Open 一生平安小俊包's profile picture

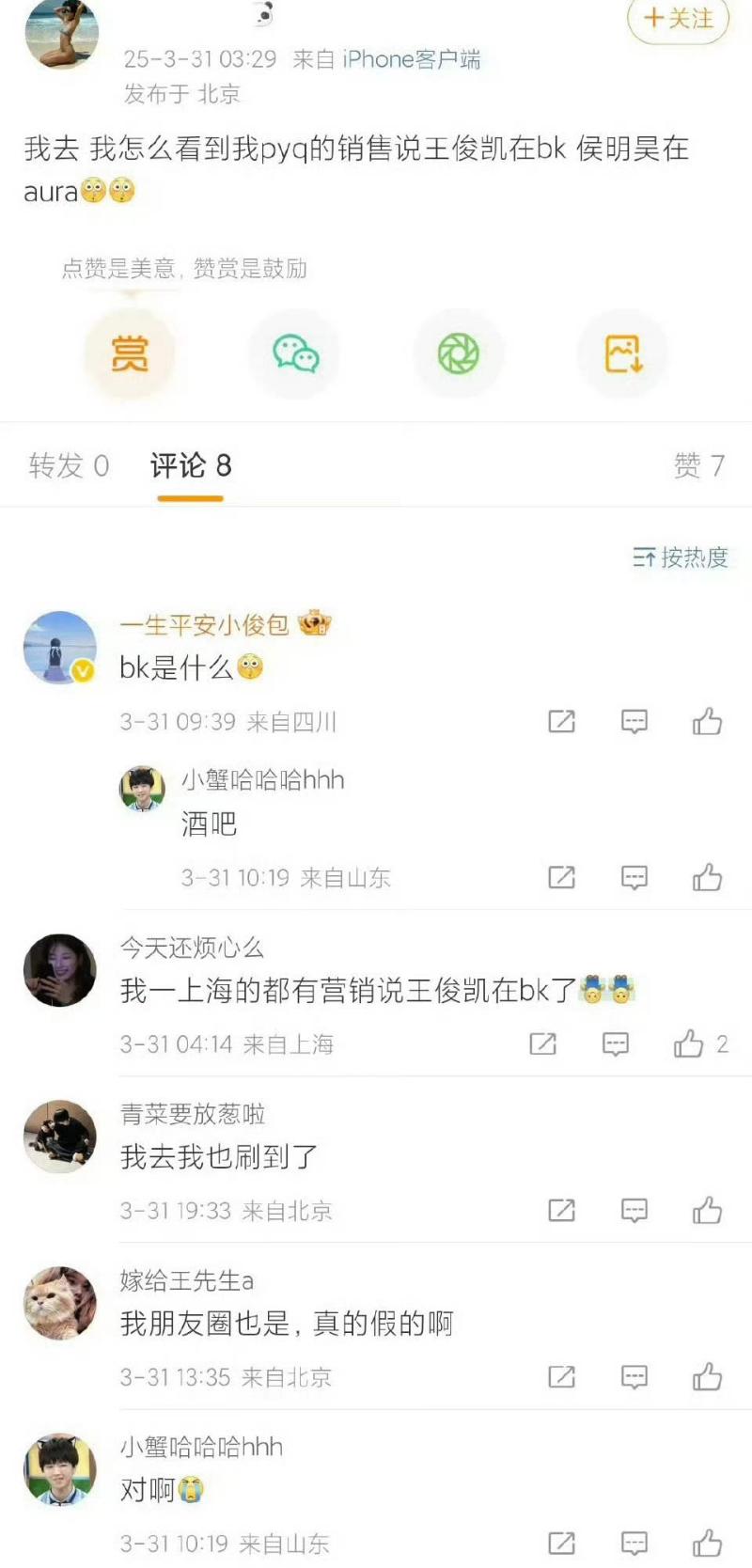tap(59, 648)
